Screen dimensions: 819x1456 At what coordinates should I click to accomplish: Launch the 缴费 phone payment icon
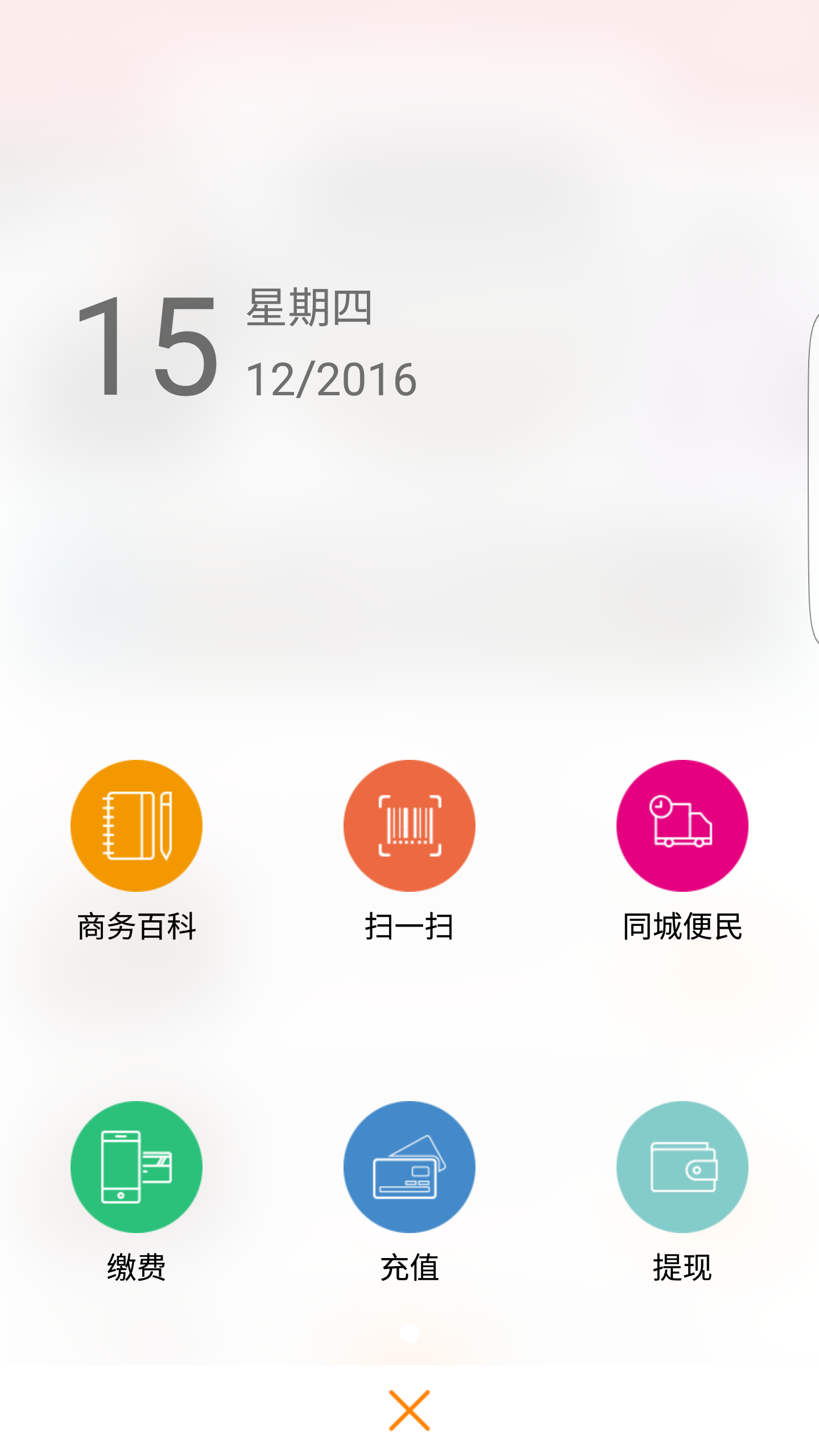136,1166
